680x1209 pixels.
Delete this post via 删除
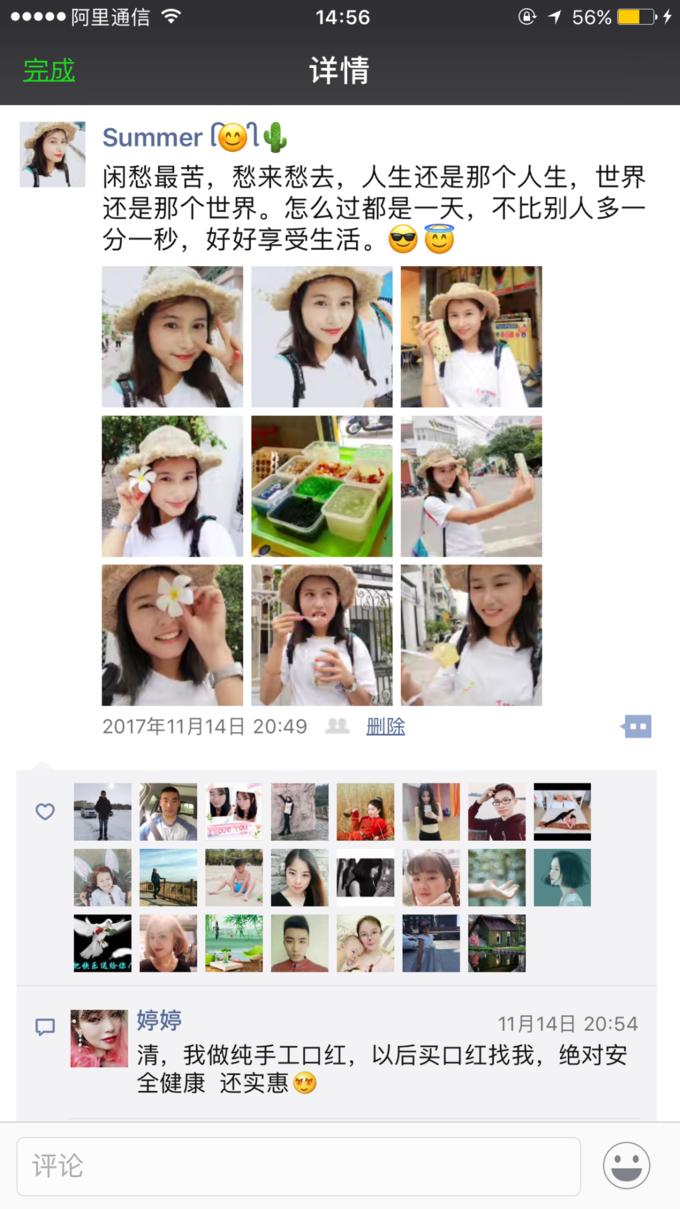(x=385, y=727)
